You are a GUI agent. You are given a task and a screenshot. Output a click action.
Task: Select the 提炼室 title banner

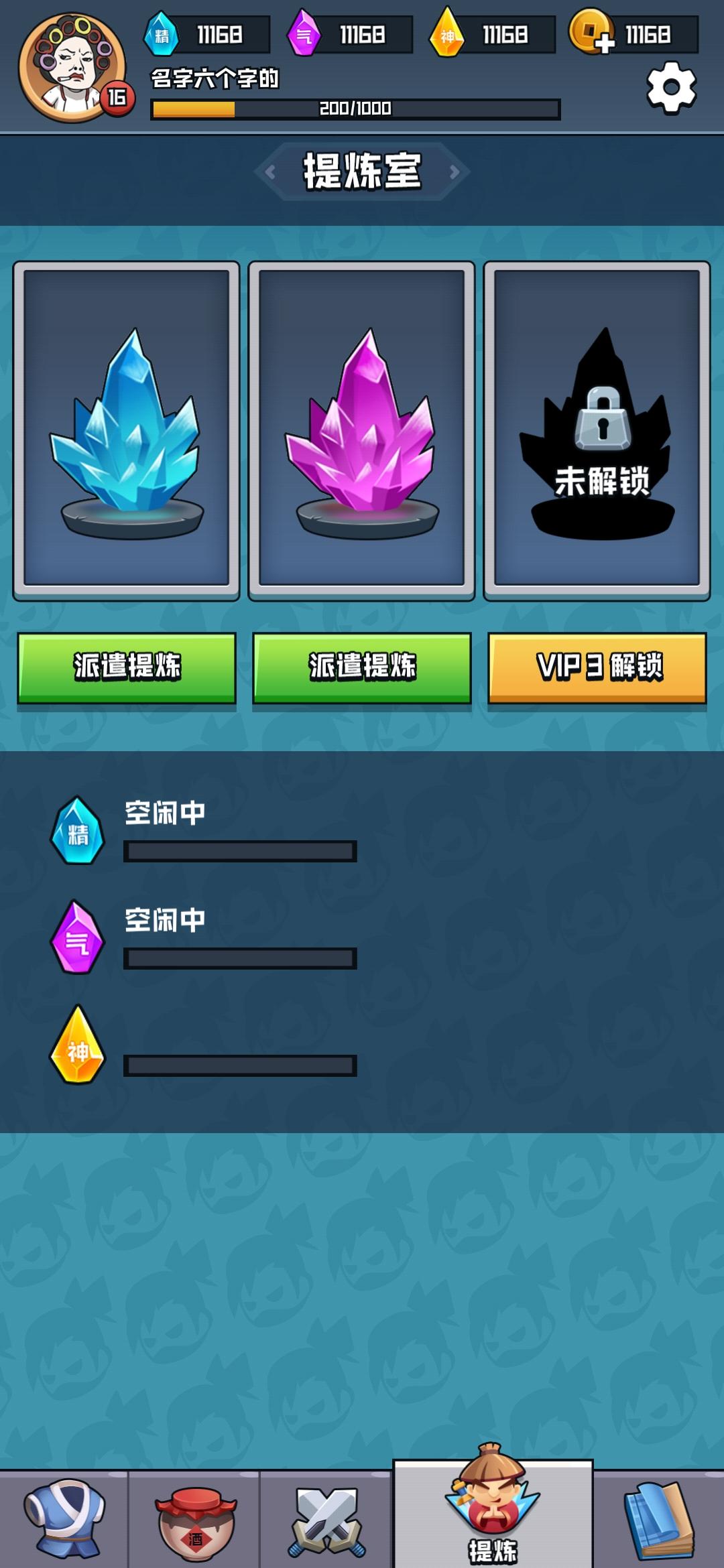[362, 172]
